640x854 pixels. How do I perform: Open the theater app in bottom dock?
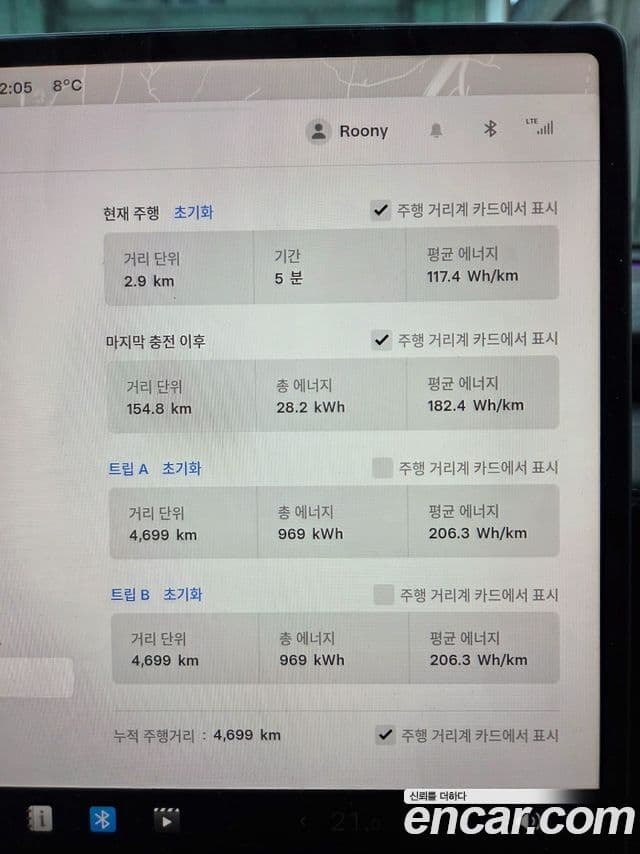tap(165, 820)
